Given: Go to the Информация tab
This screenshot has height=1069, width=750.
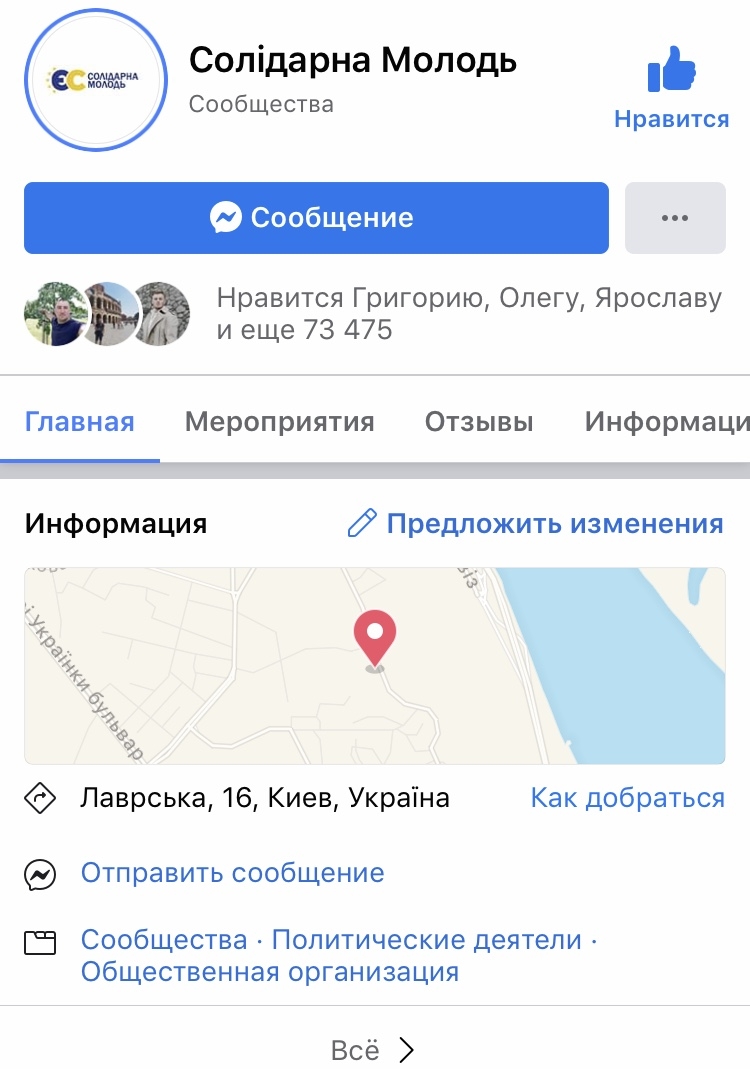Looking at the screenshot, I should 666,422.
